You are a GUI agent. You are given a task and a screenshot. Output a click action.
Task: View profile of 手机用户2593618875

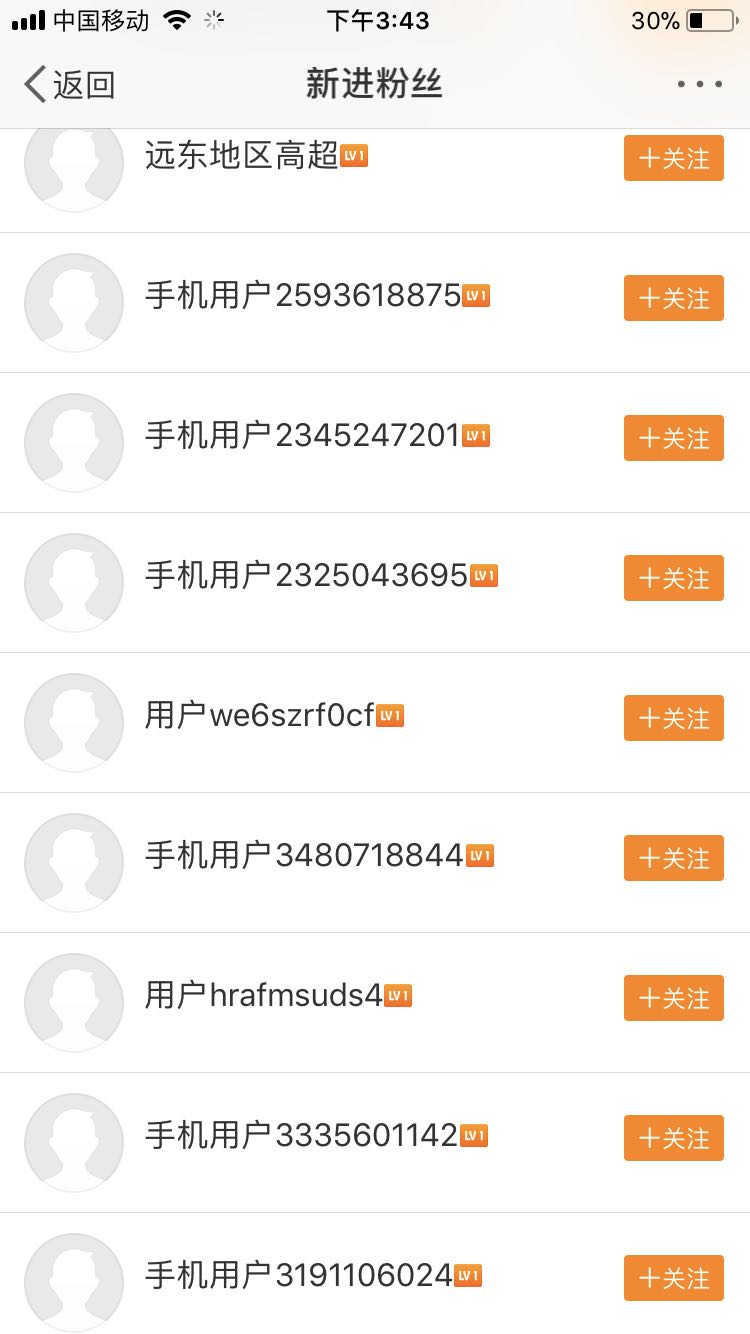302,297
